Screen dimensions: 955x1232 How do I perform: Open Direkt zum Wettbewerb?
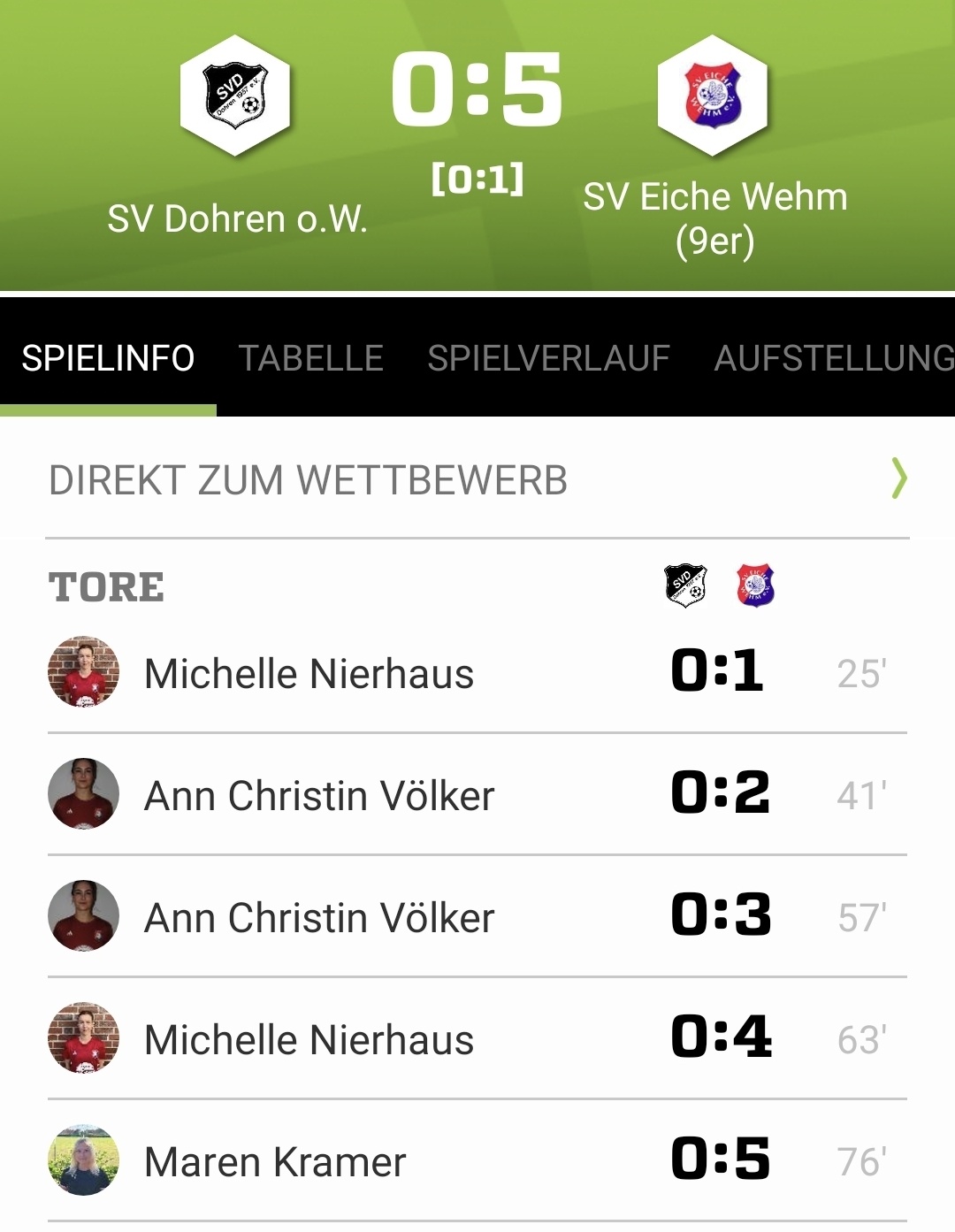point(477,479)
